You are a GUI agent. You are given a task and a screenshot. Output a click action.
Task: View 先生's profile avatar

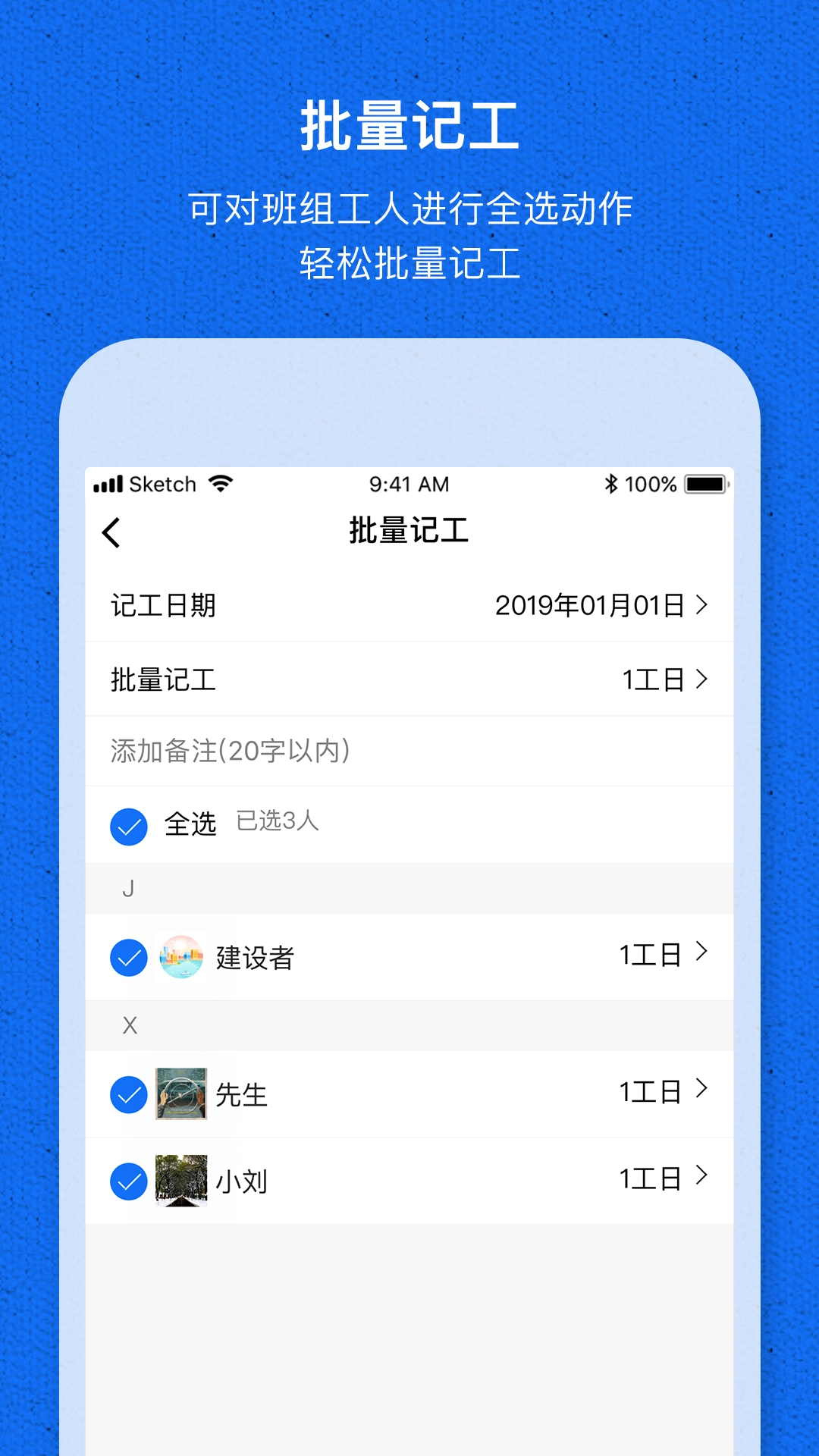(180, 1094)
